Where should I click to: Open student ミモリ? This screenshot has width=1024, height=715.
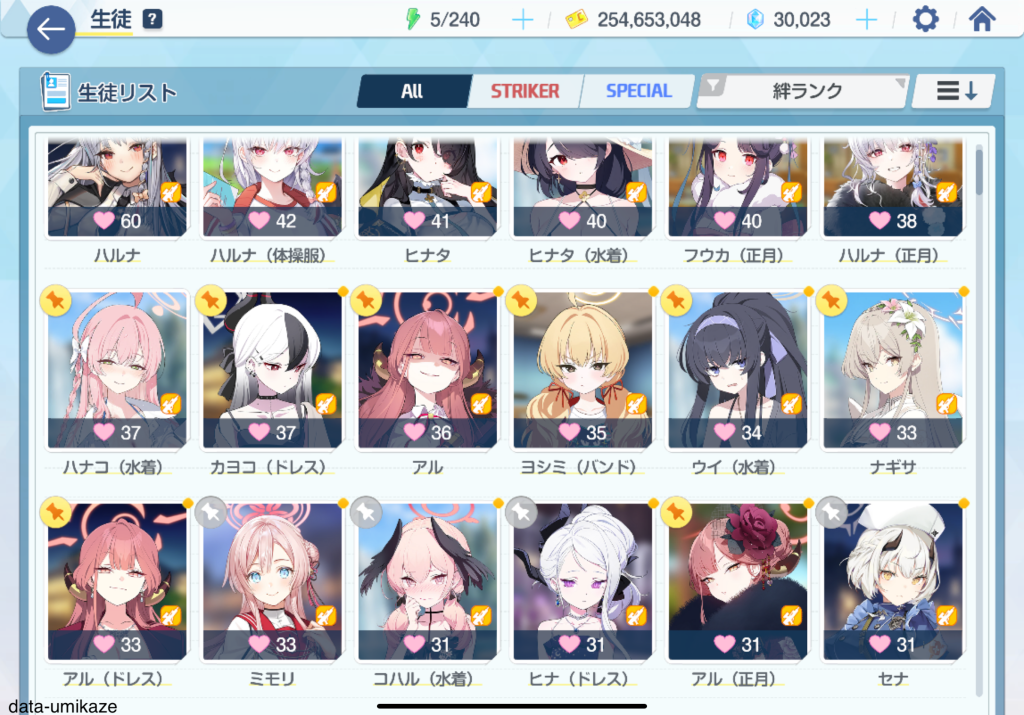tap(271, 582)
